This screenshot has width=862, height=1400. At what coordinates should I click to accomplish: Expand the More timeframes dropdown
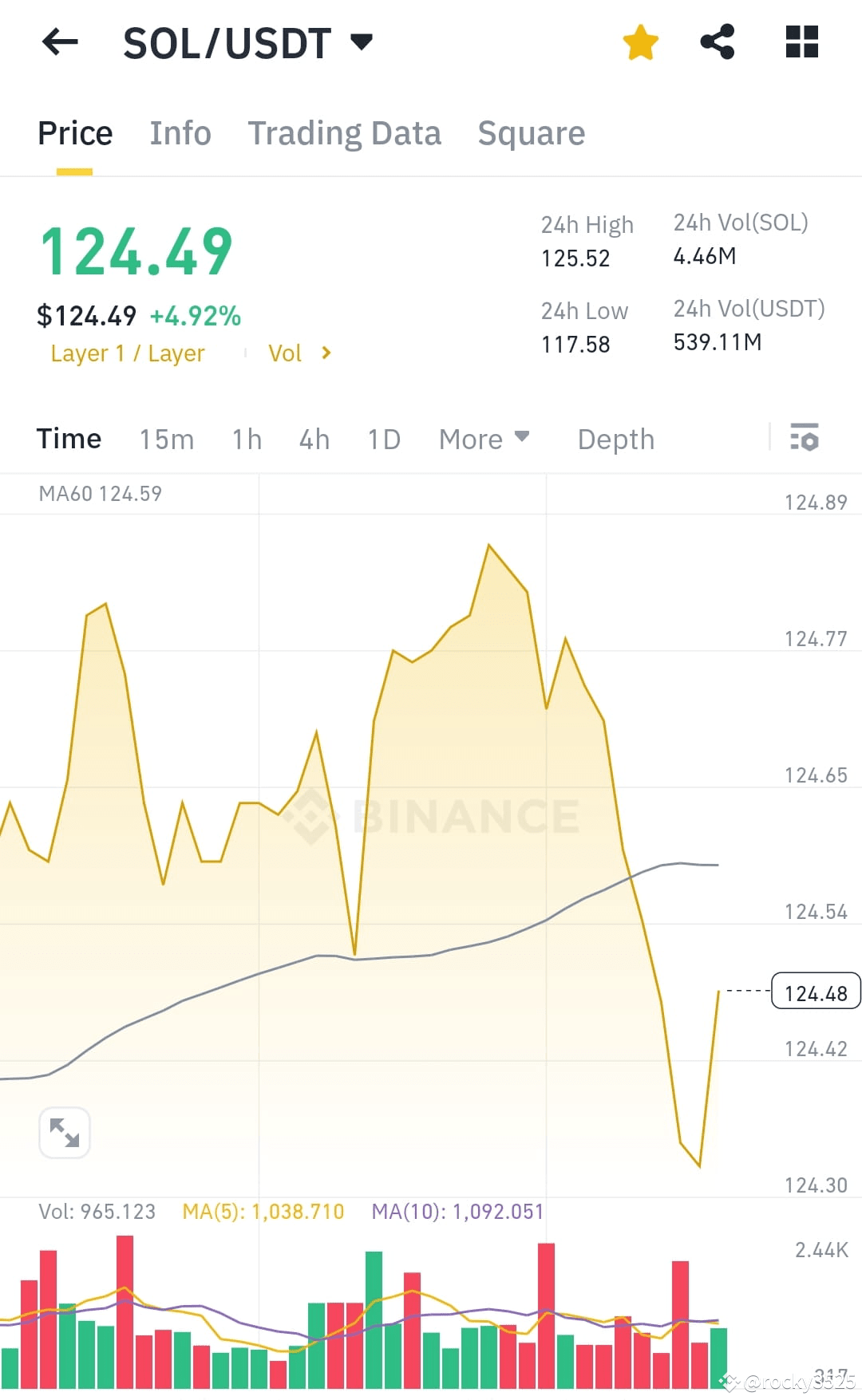(483, 439)
